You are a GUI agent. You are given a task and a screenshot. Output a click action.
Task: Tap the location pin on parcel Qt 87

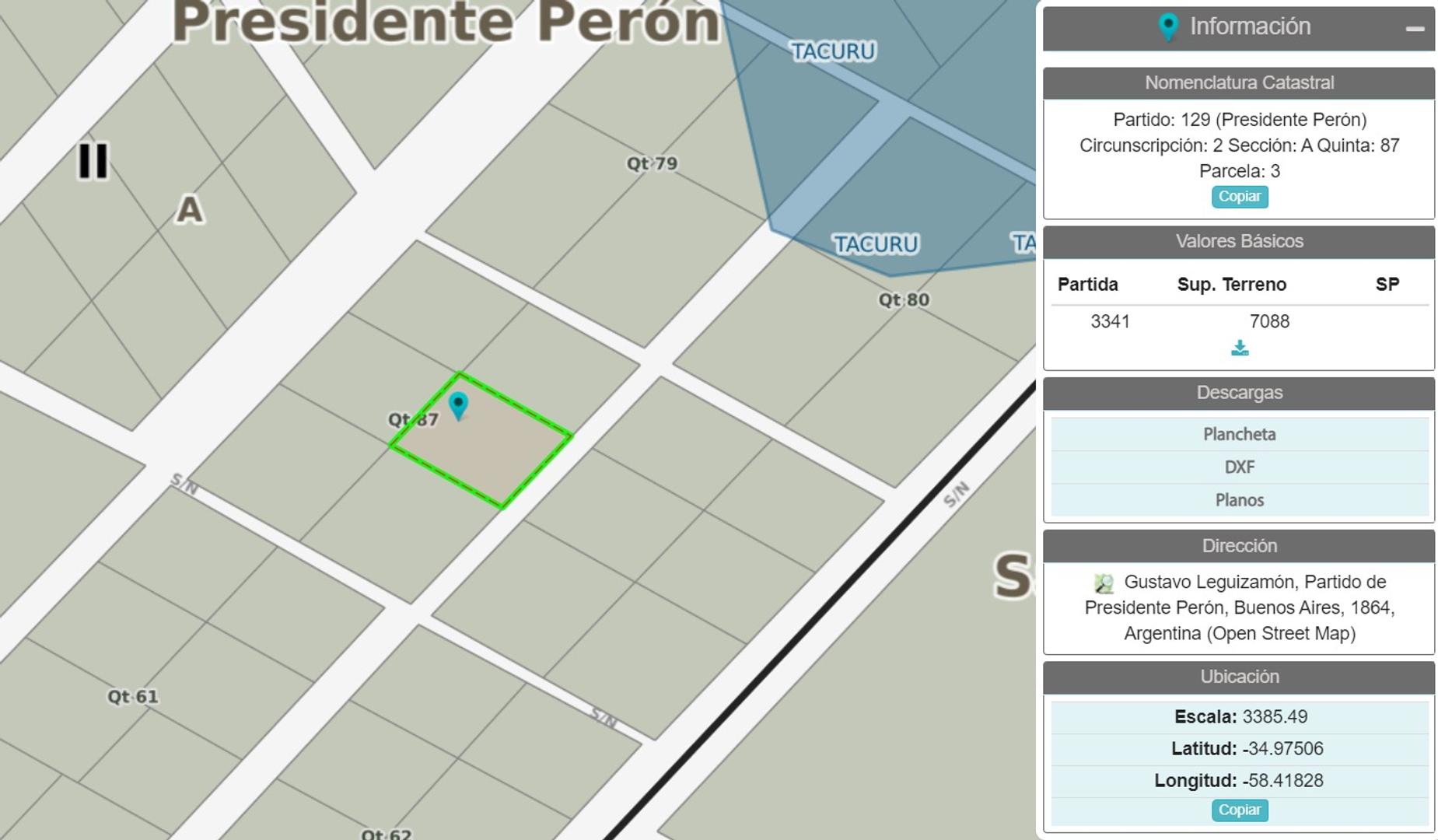(x=459, y=405)
